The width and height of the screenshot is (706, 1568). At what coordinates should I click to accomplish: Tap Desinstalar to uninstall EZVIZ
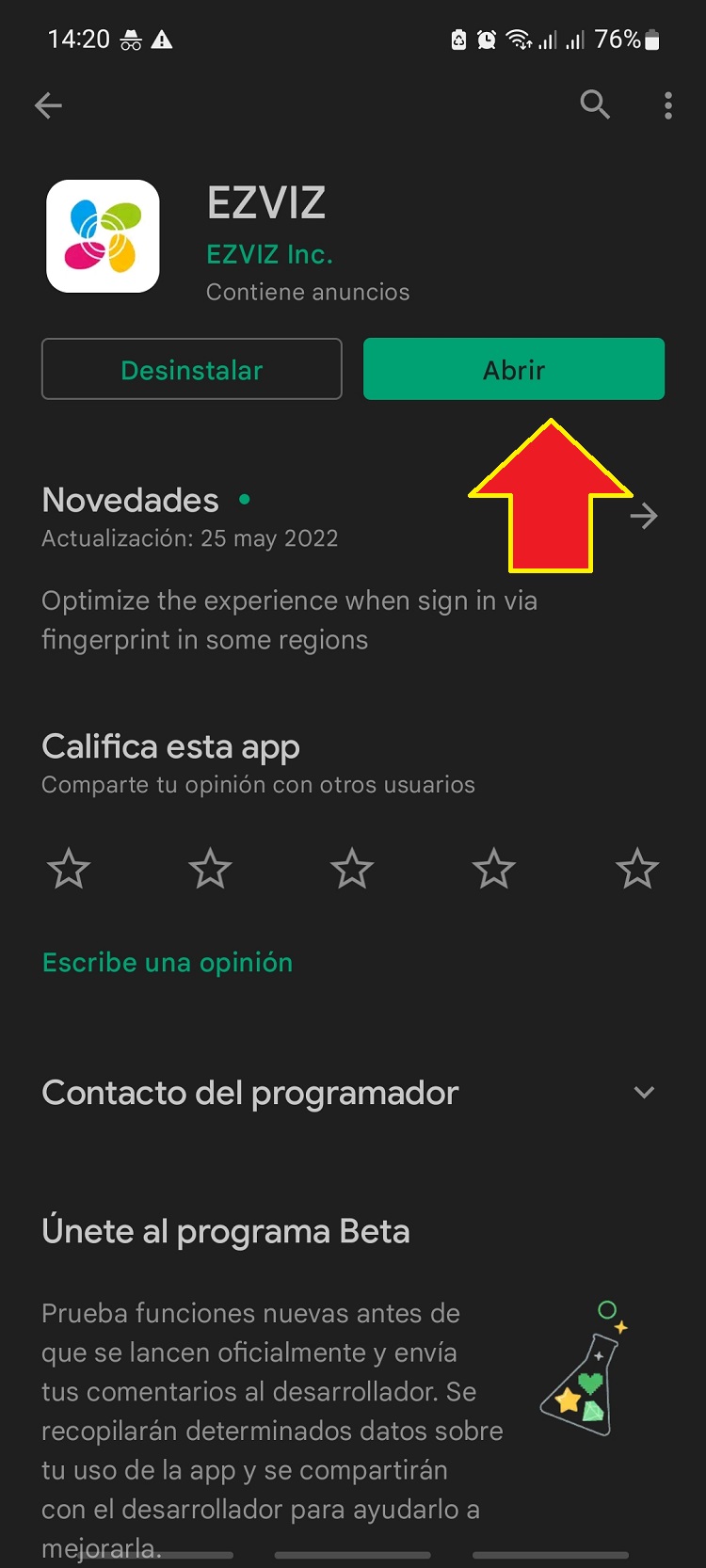pos(192,370)
